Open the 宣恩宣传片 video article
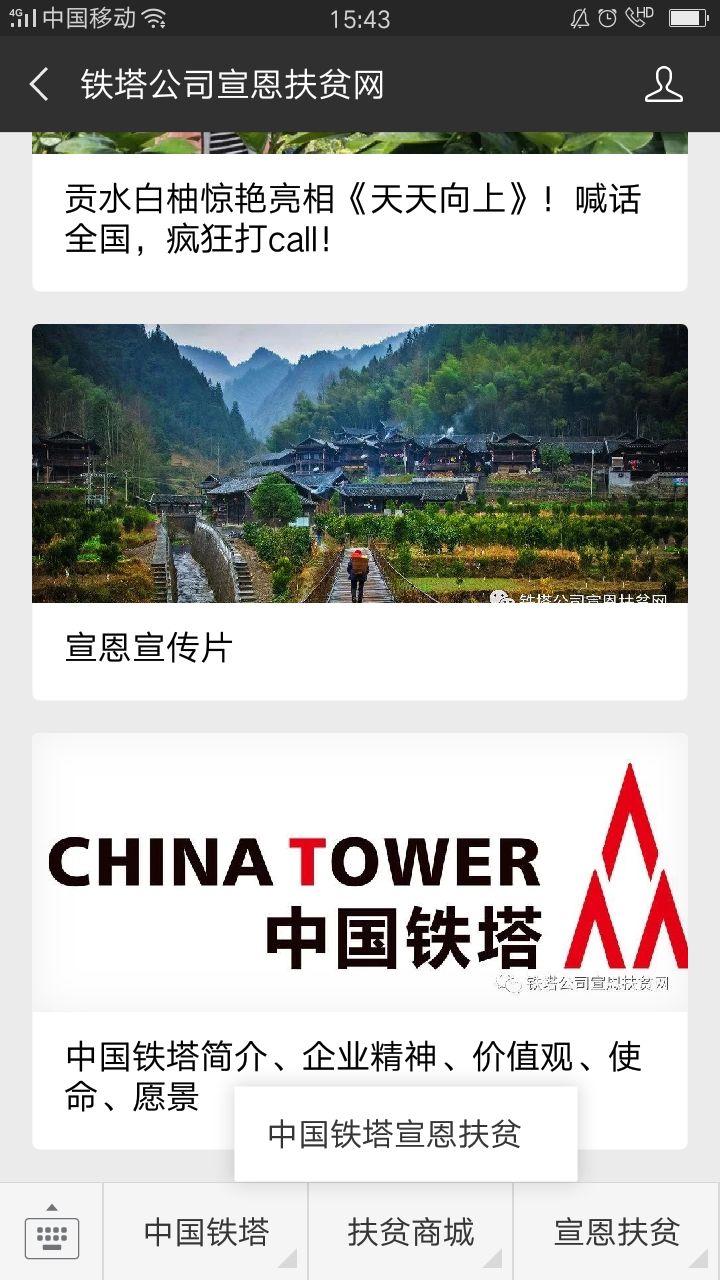720x1280 pixels. click(360, 650)
